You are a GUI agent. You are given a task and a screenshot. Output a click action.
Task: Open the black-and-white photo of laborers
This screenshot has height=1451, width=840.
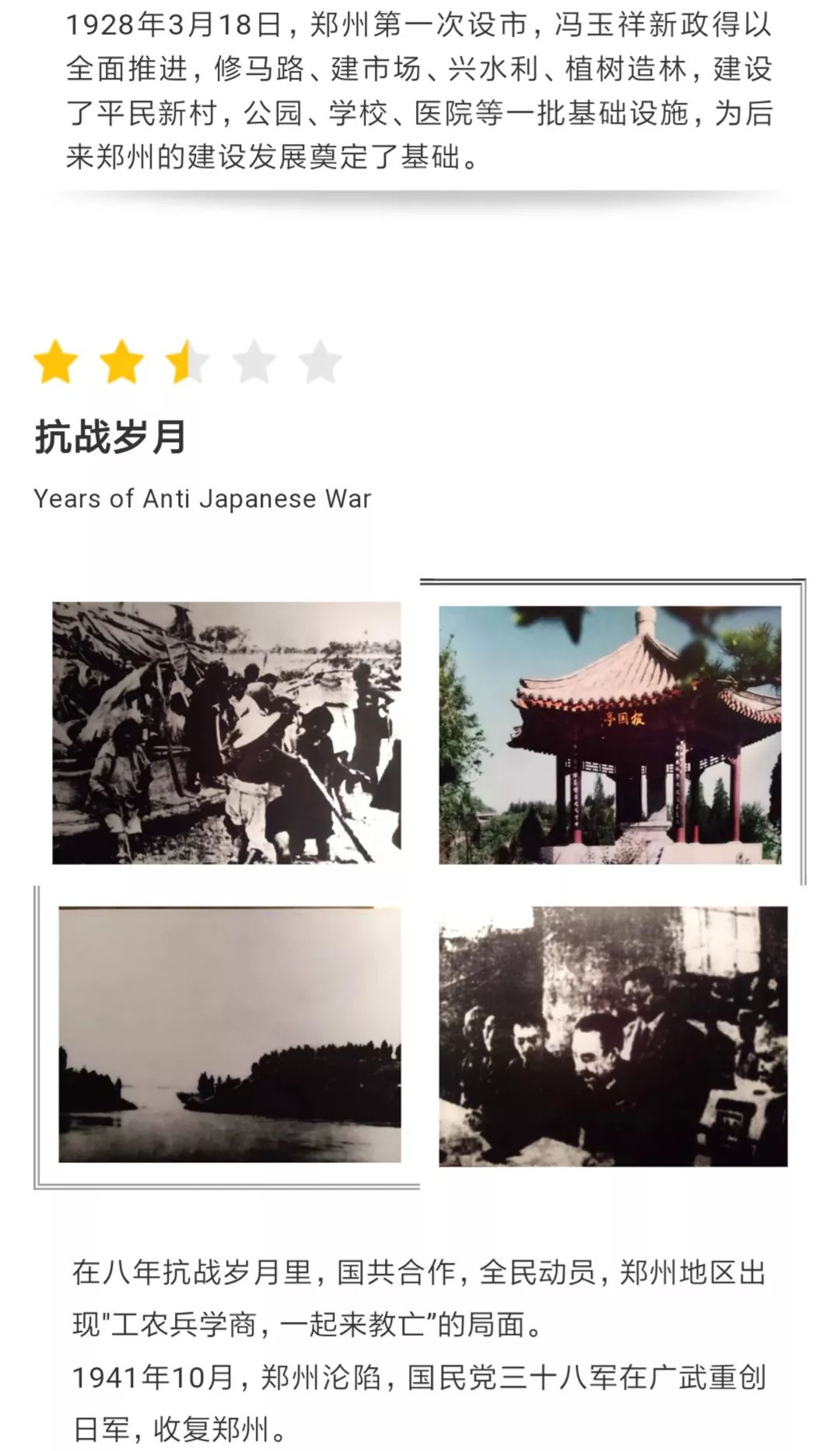tap(226, 732)
